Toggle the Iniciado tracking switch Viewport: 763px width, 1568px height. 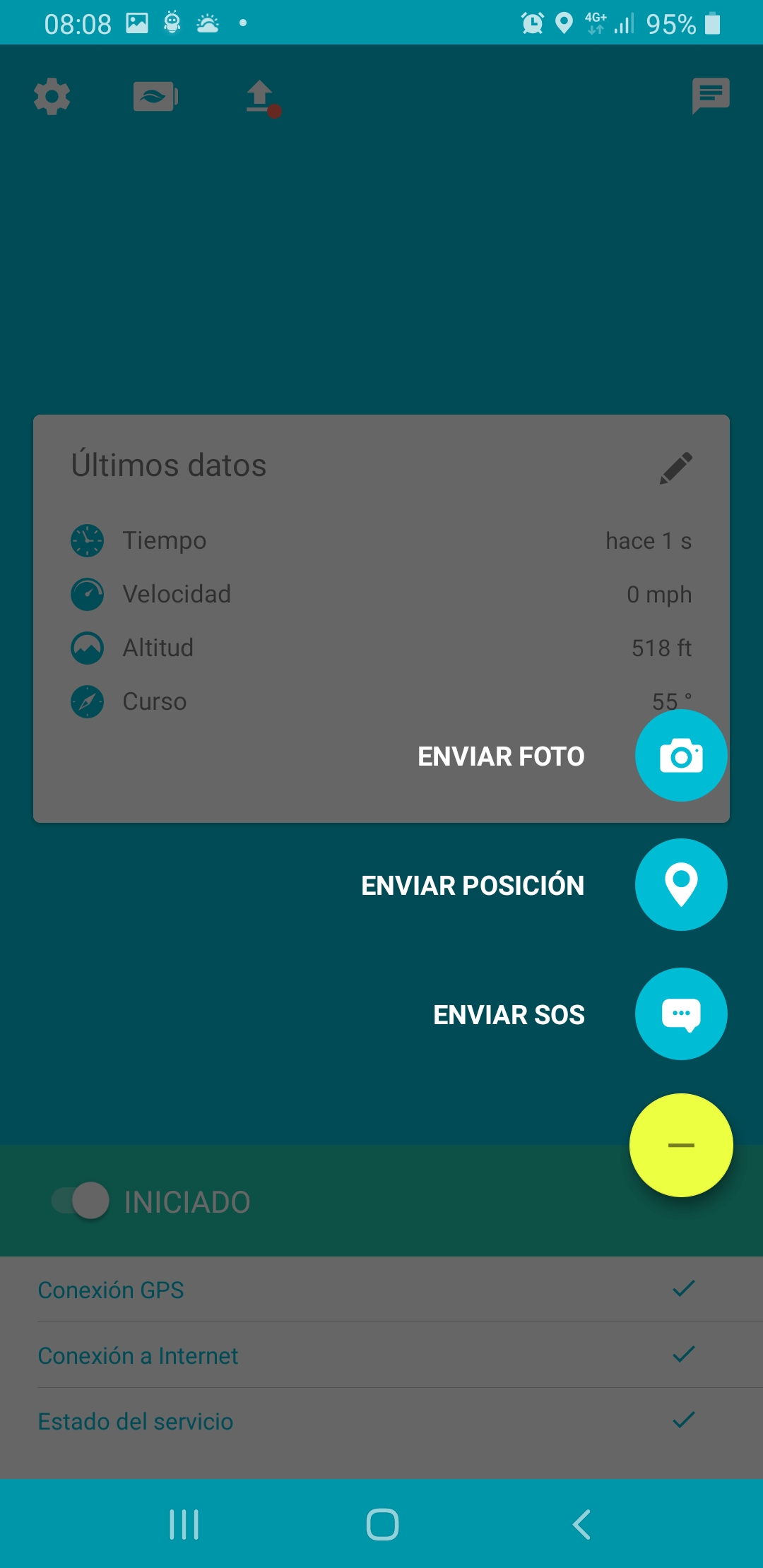click(x=81, y=1201)
